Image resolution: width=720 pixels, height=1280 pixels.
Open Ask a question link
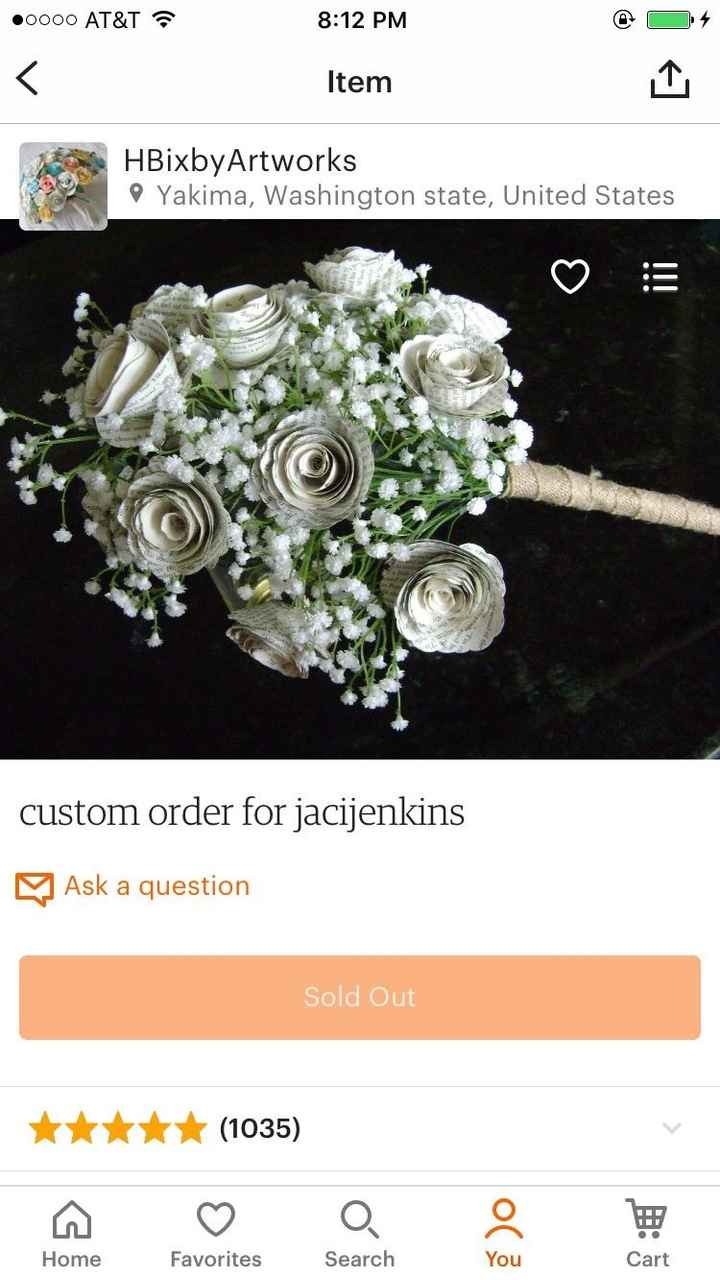[x=156, y=886]
